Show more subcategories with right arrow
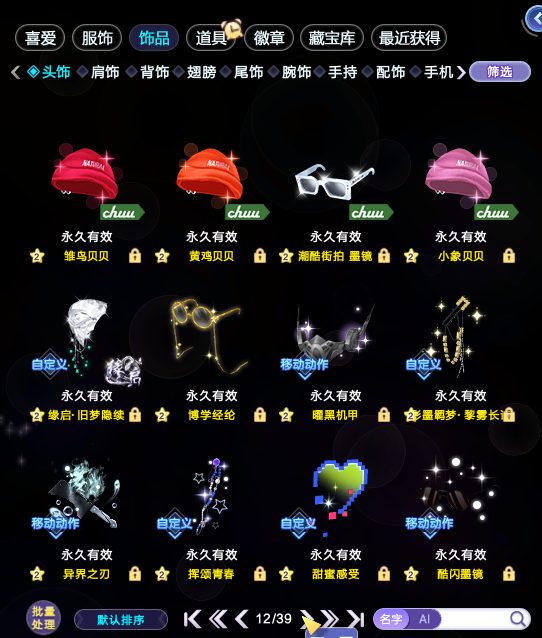The width and height of the screenshot is (542, 638). click(461, 72)
